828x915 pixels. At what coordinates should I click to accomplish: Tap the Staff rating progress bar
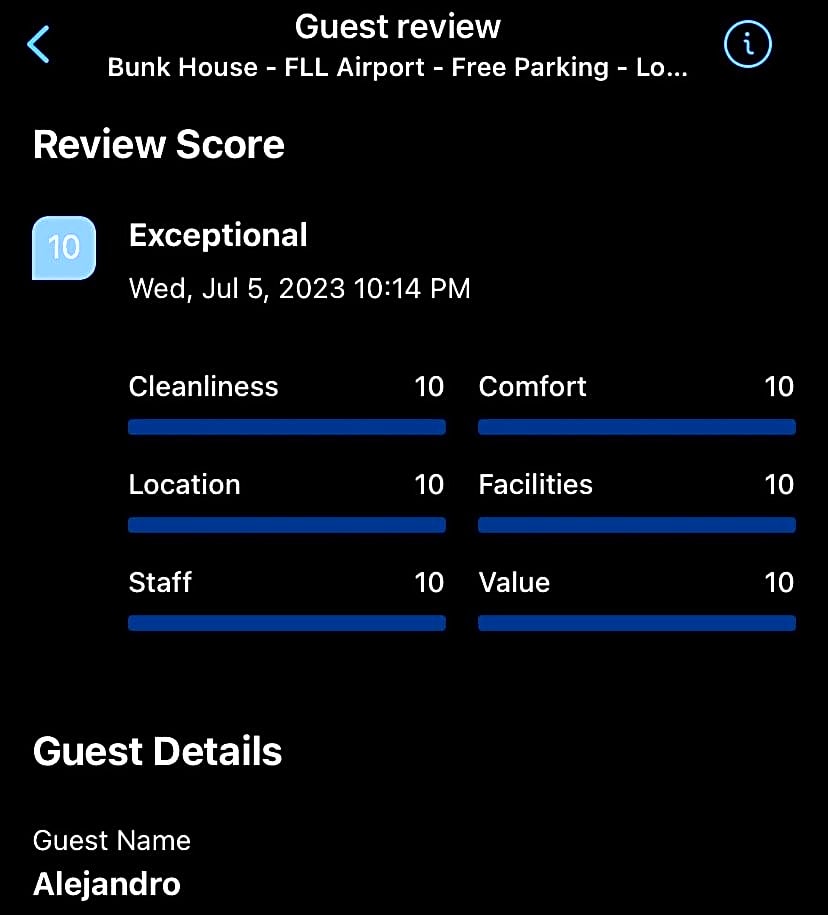coord(287,623)
